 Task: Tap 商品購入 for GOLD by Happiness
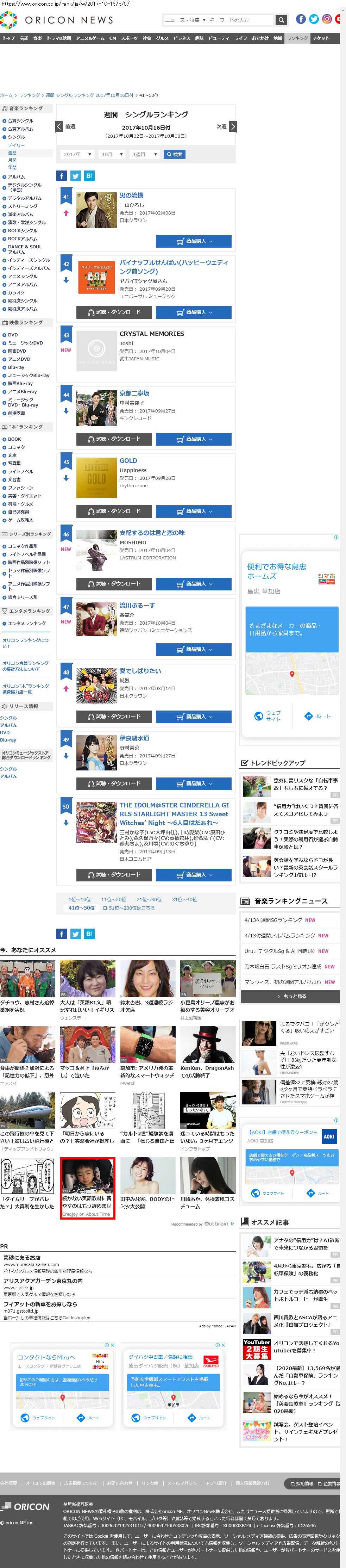(193, 511)
